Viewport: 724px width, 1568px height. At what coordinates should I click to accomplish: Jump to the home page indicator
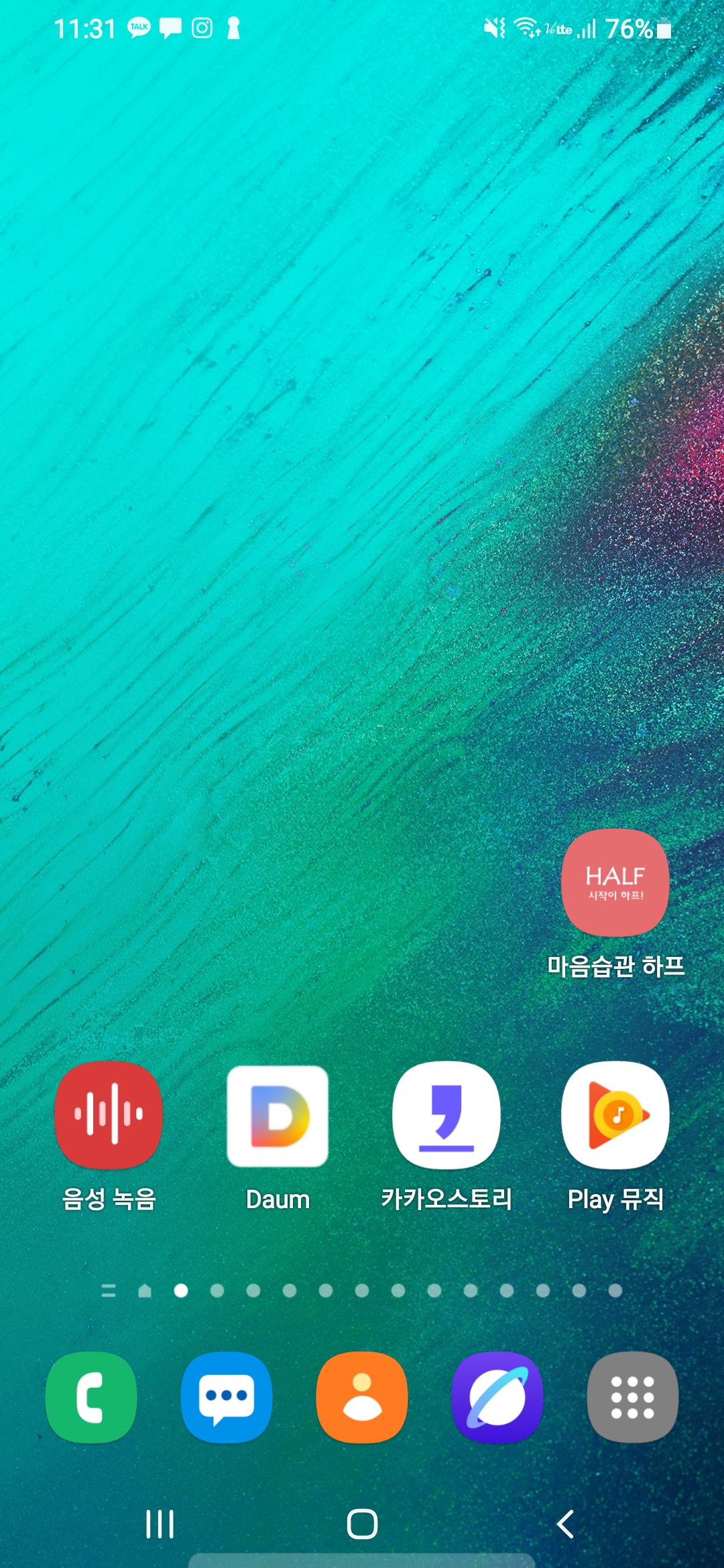tap(145, 1291)
